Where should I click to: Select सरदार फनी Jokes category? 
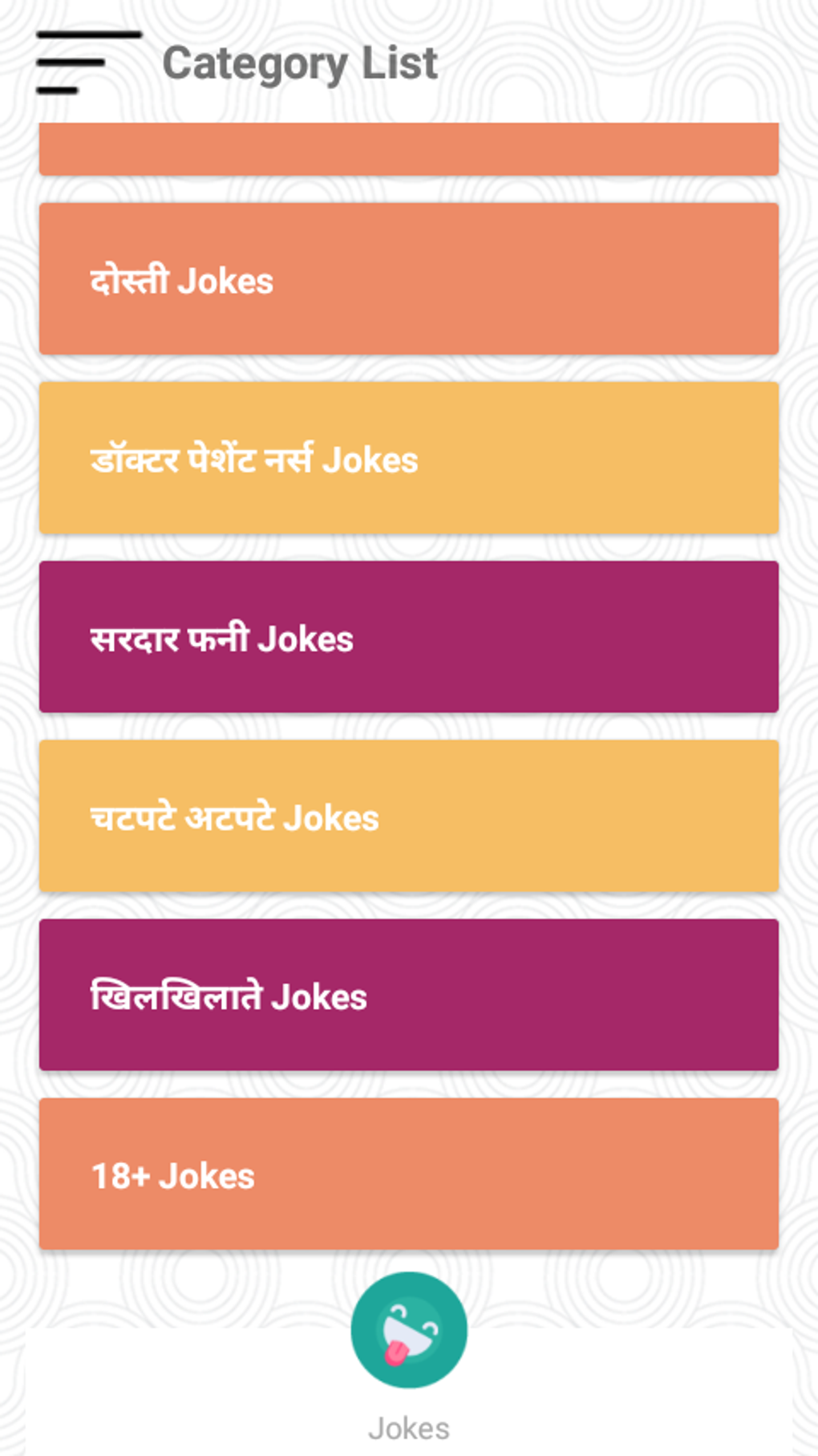409,637
